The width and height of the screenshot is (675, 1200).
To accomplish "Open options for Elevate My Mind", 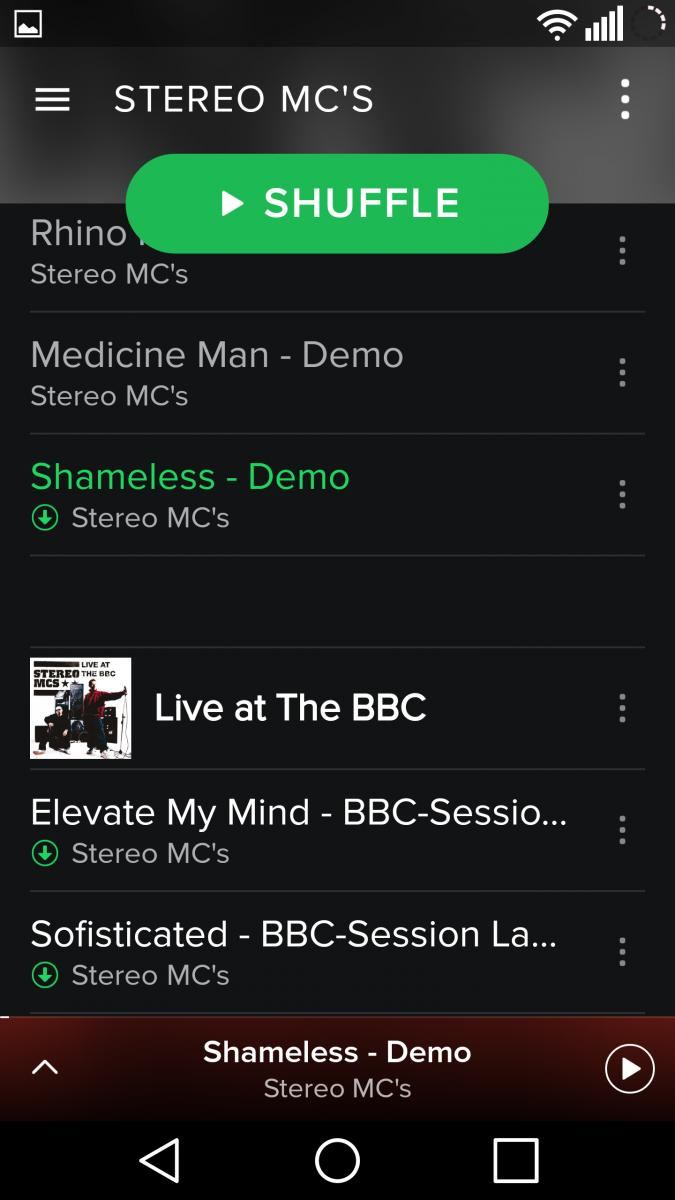I will [x=622, y=829].
